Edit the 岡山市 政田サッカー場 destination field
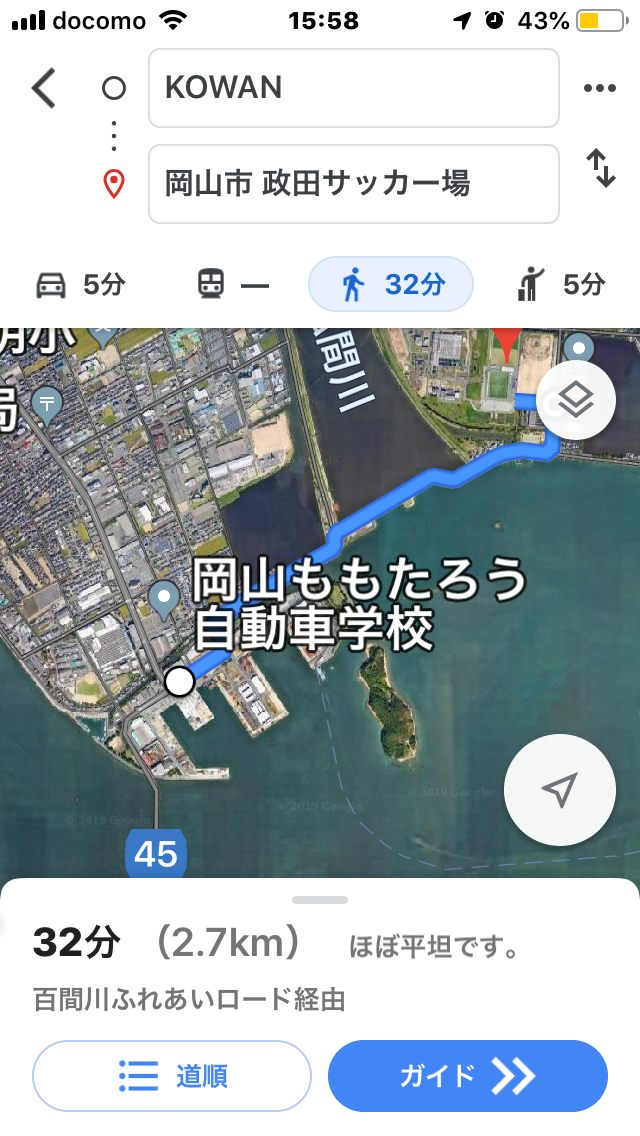 tap(353, 184)
